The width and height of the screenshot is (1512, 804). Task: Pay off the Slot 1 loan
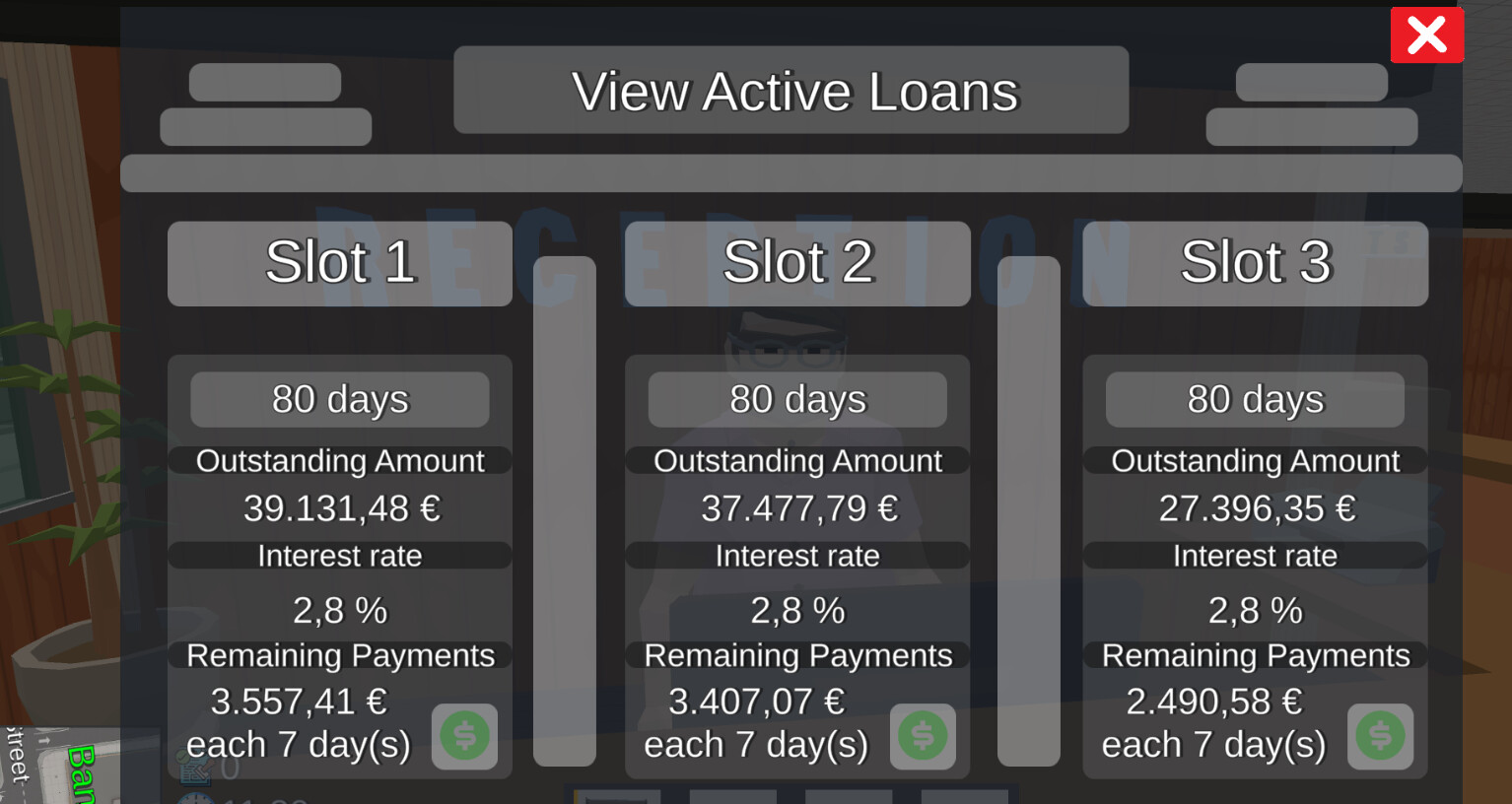(464, 736)
